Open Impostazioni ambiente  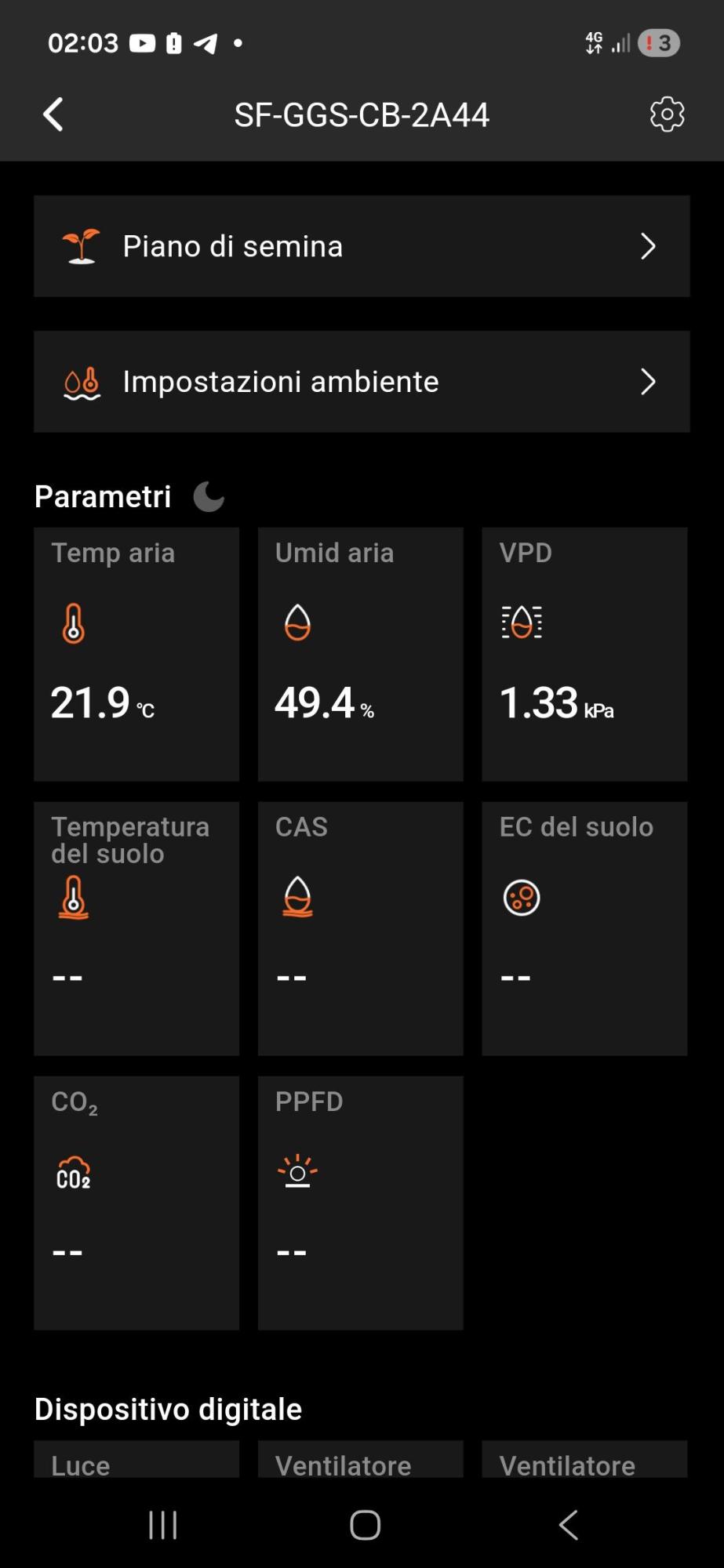(x=362, y=382)
